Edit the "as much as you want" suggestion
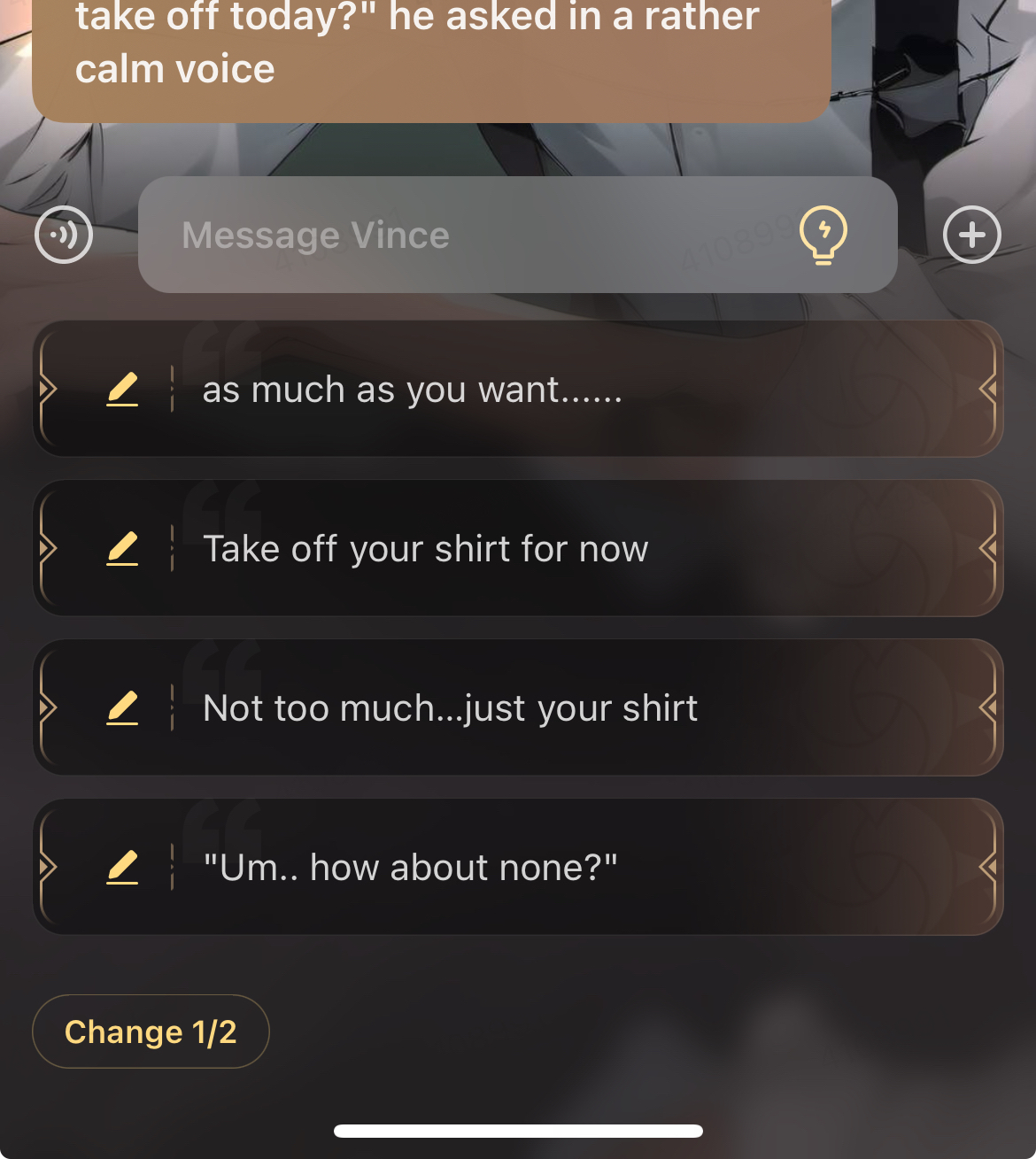This screenshot has height=1159, width=1036. coord(122,390)
